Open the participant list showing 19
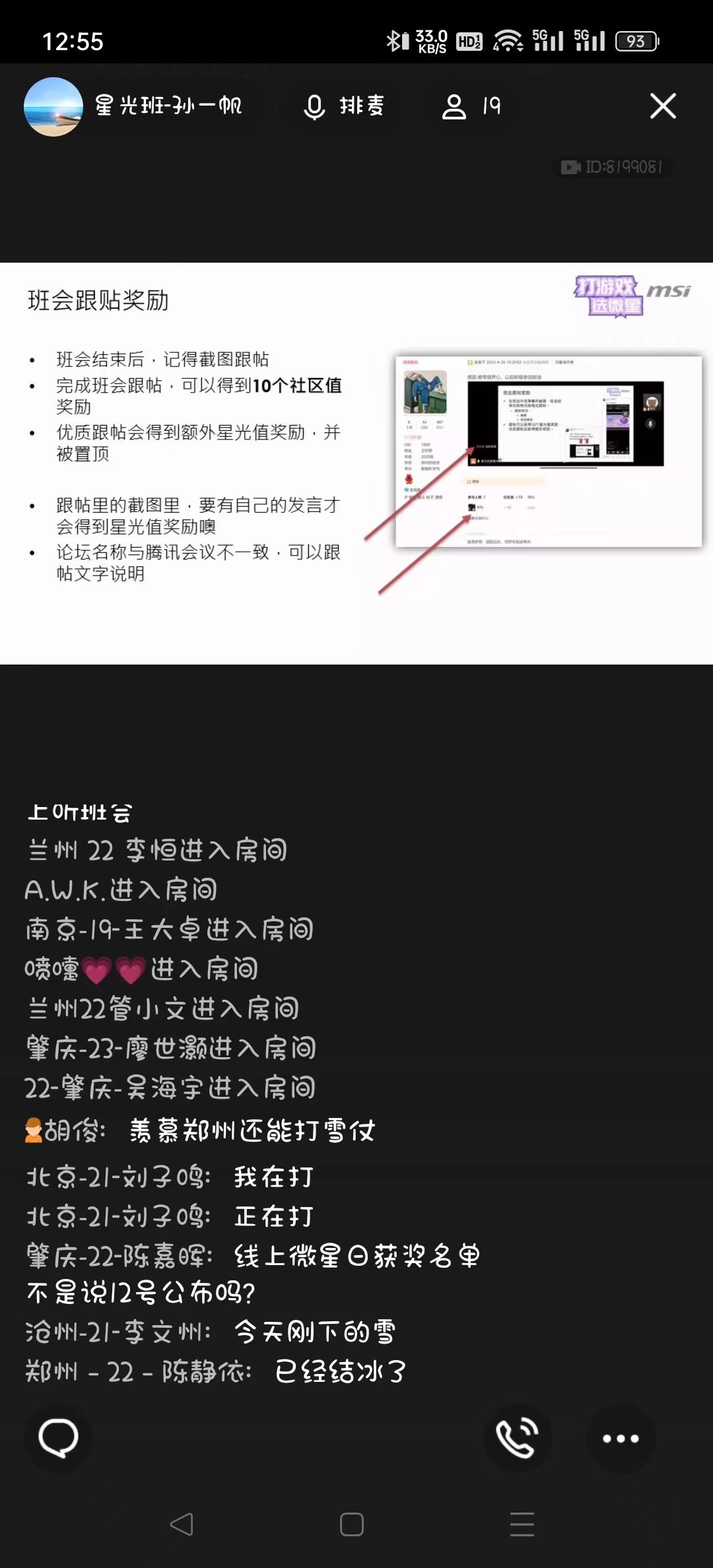Viewport: 713px width, 1568px height. [471, 106]
